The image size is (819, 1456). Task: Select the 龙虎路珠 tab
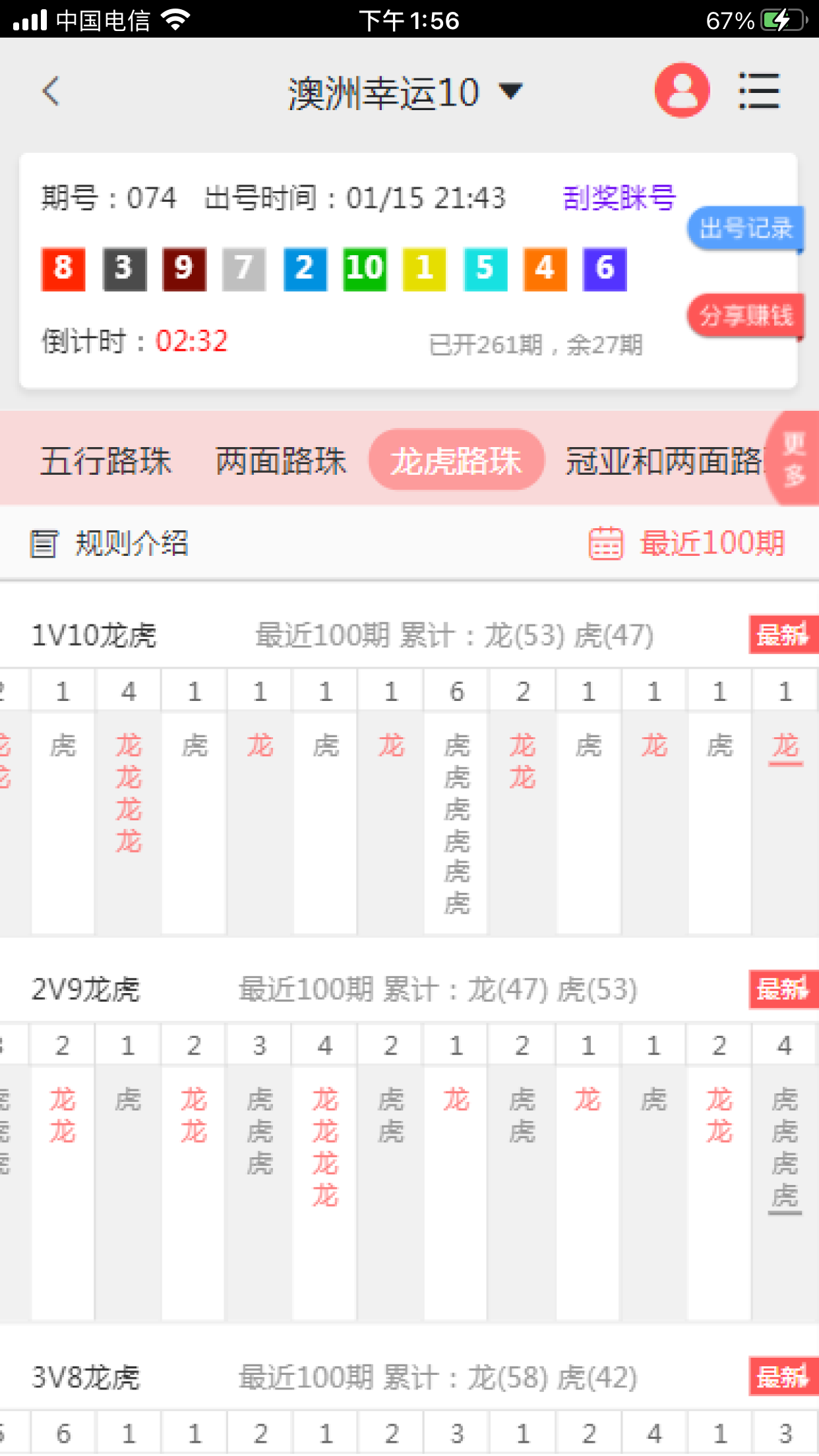pyautogui.click(x=456, y=460)
